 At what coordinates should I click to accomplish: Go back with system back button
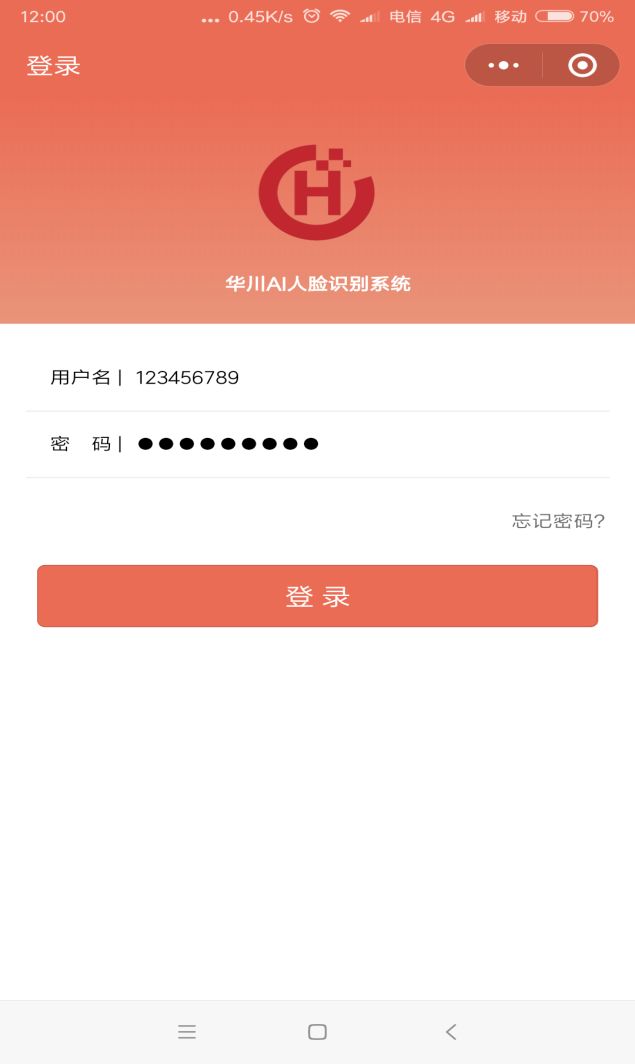tap(451, 1031)
